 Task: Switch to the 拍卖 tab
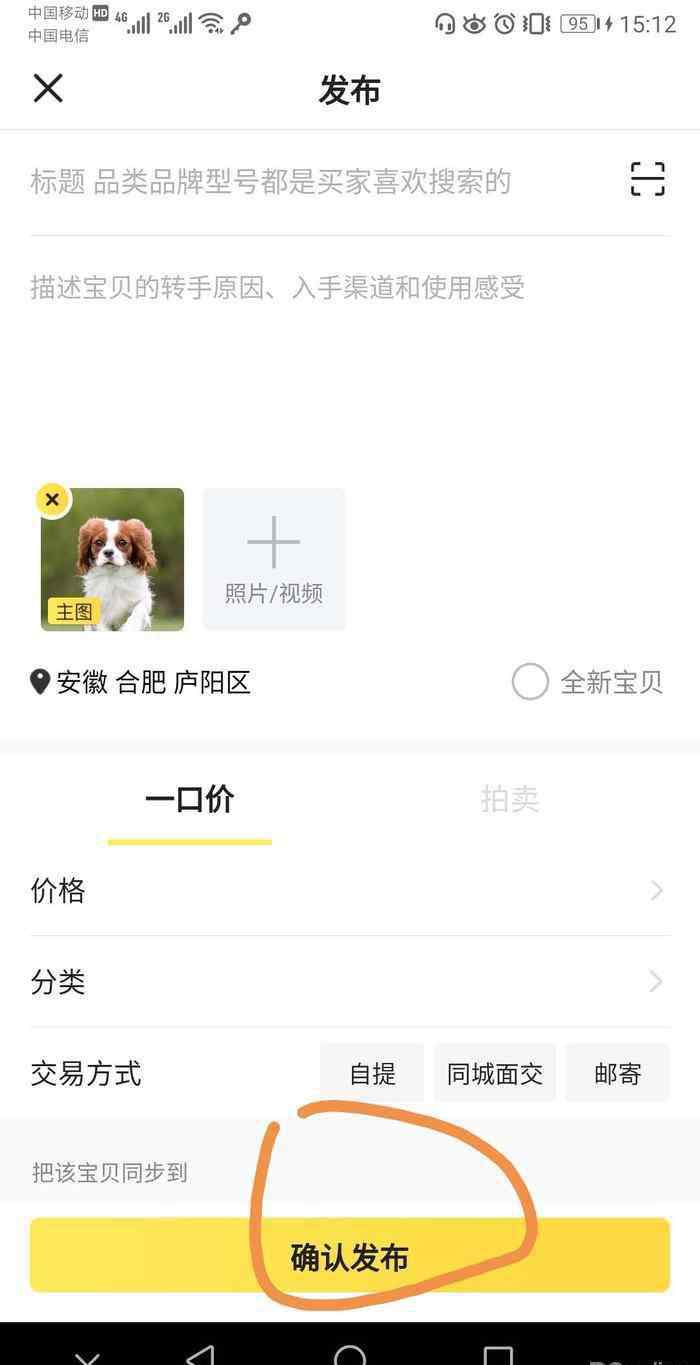[509, 800]
